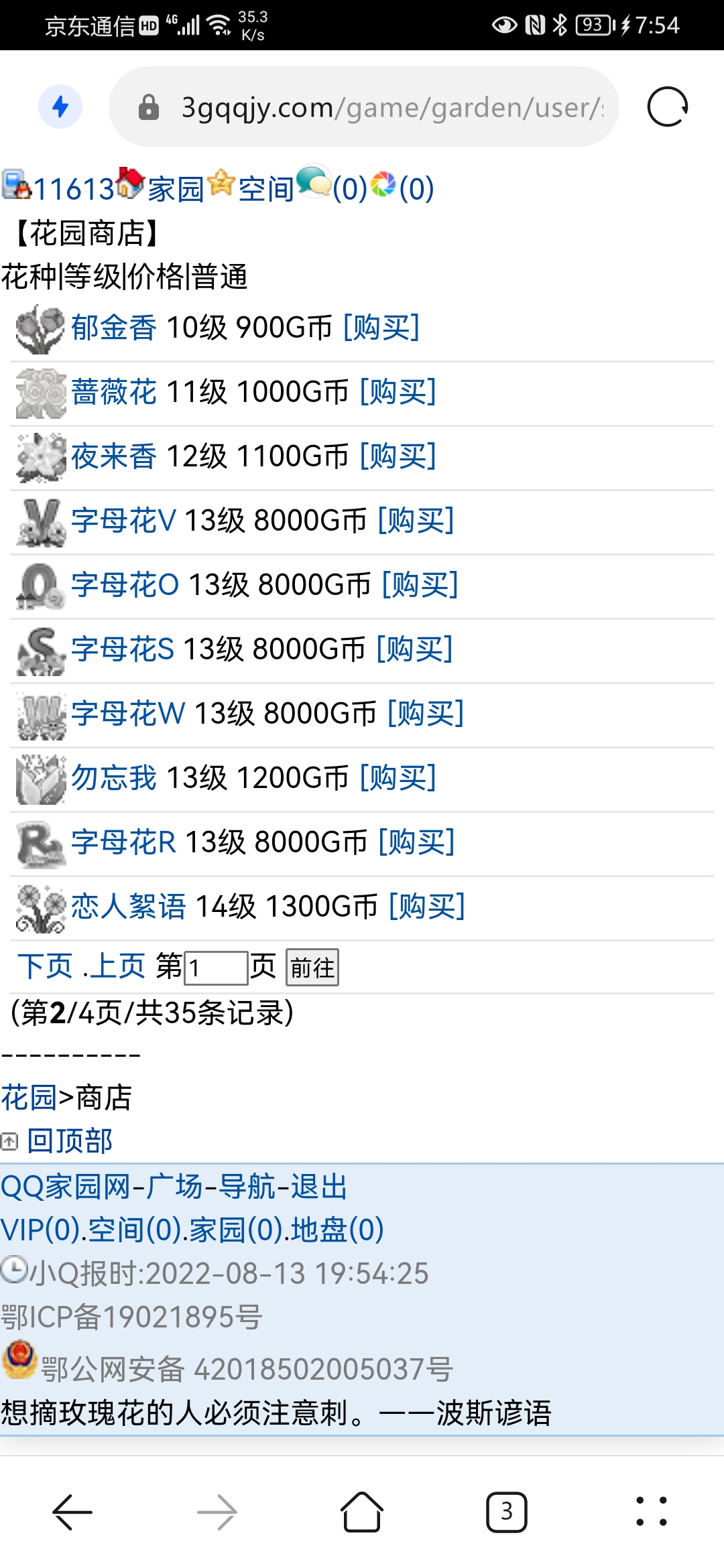724x1568 pixels.
Task: Go to next page via 下页
Action: (44, 966)
